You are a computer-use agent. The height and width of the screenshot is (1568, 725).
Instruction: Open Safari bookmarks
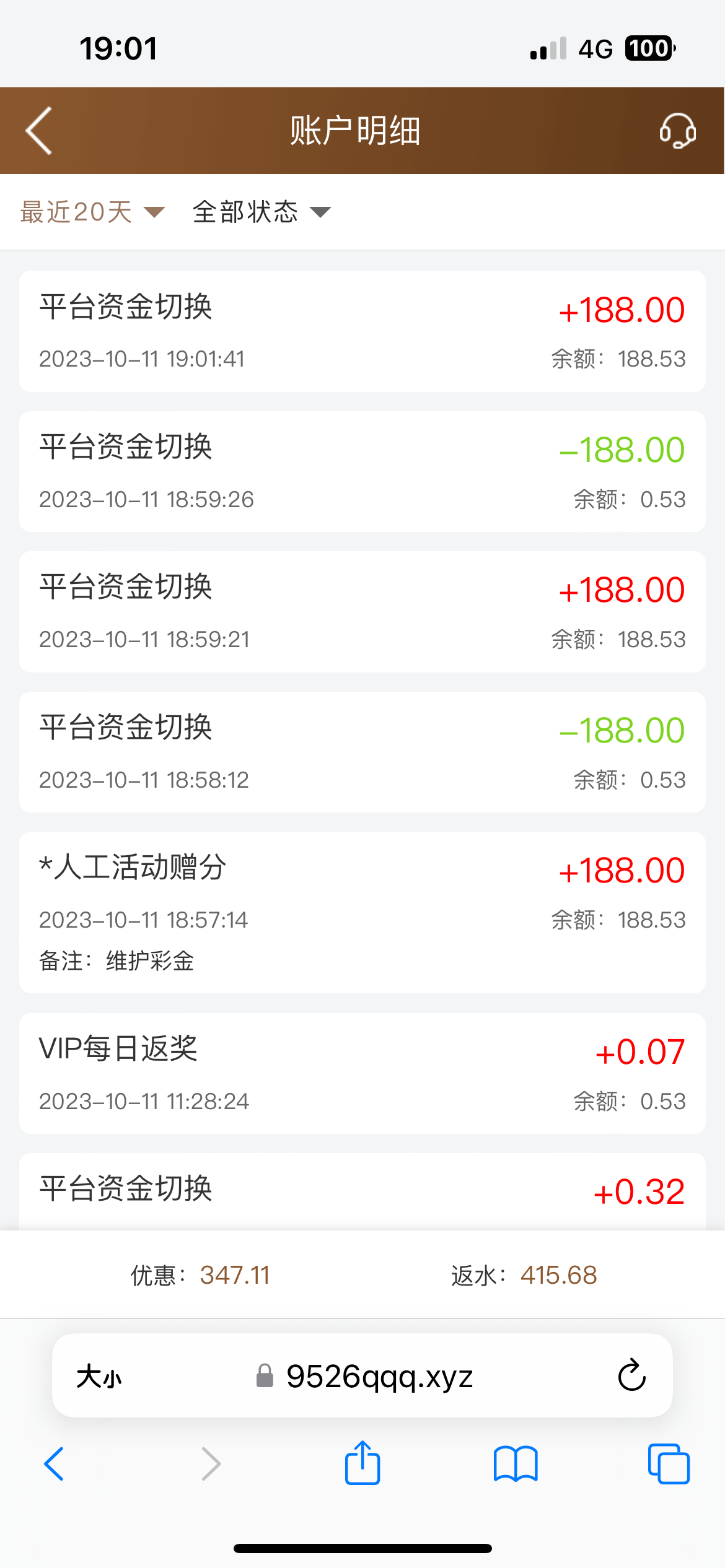coord(516,1464)
